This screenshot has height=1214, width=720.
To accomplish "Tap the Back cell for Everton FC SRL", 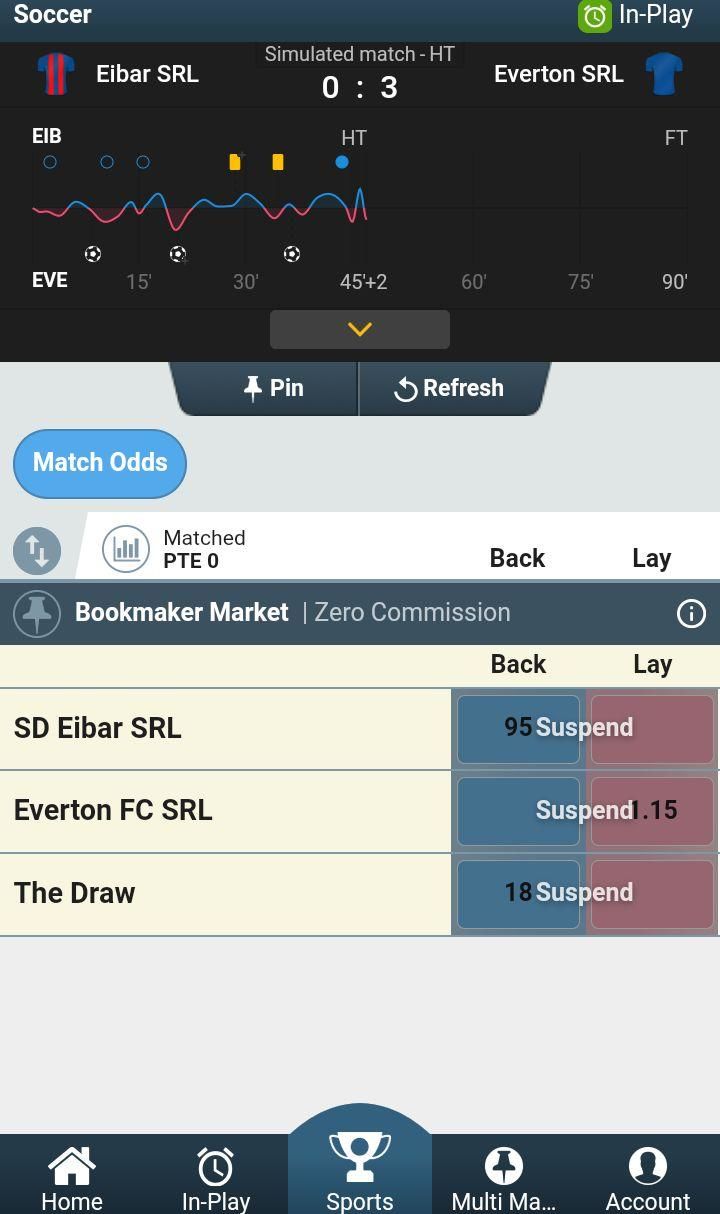I will tap(518, 811).
